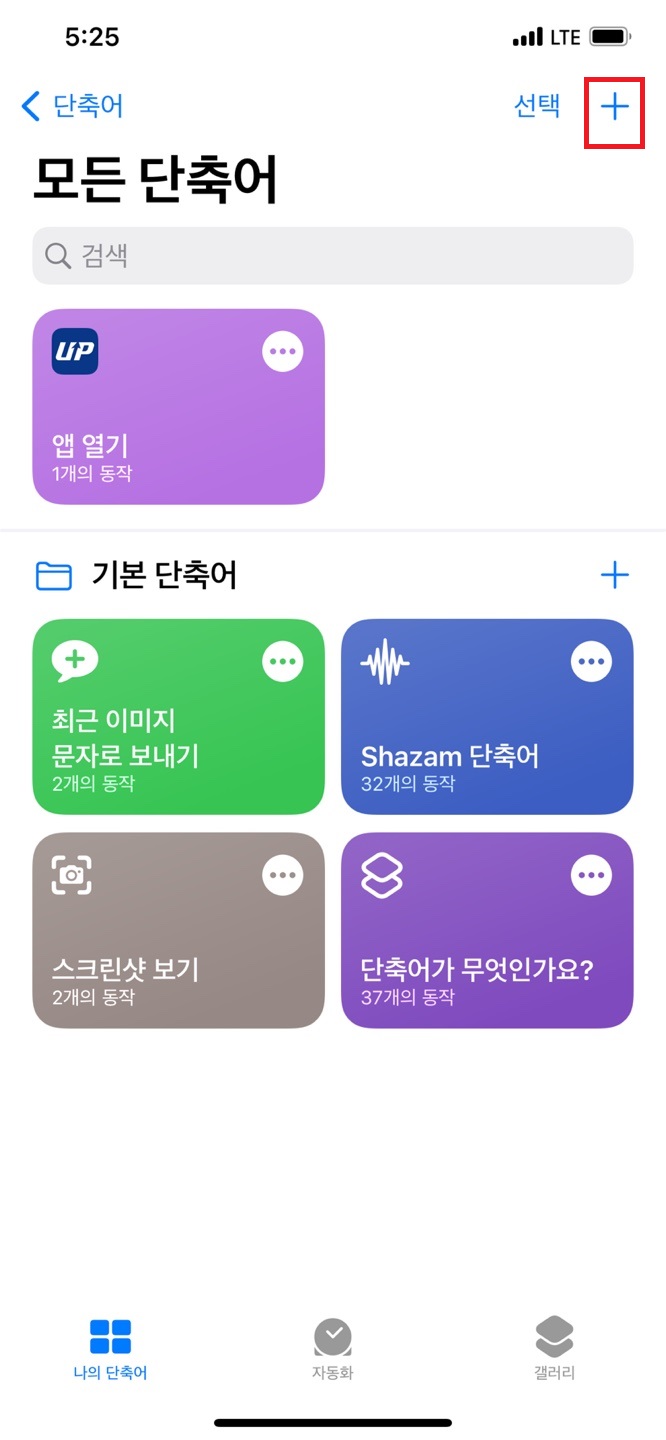Open more options on Shazam 단축어
Screen dimensions: 666x1440
click(x=592, y=661)
